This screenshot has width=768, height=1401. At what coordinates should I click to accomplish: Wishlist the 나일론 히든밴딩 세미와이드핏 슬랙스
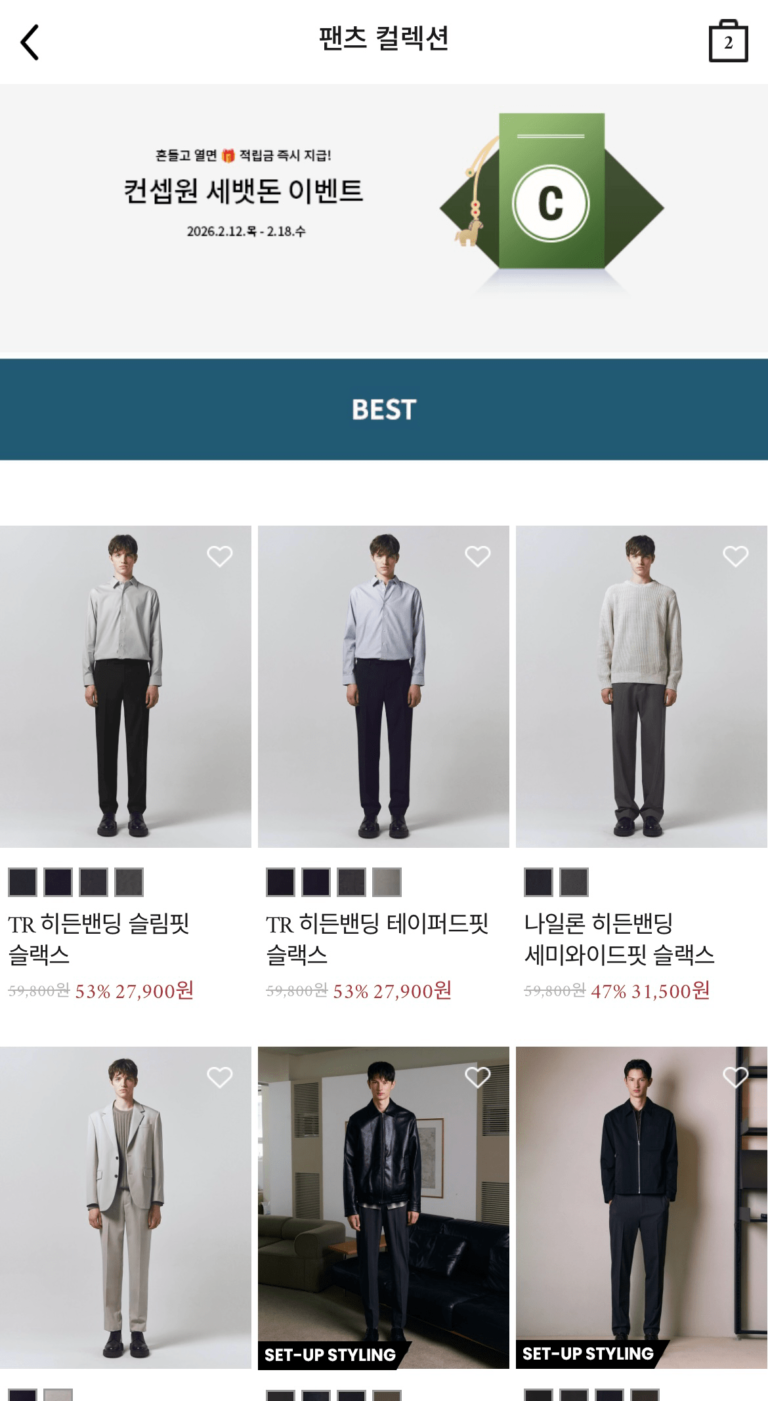(736, 556)
